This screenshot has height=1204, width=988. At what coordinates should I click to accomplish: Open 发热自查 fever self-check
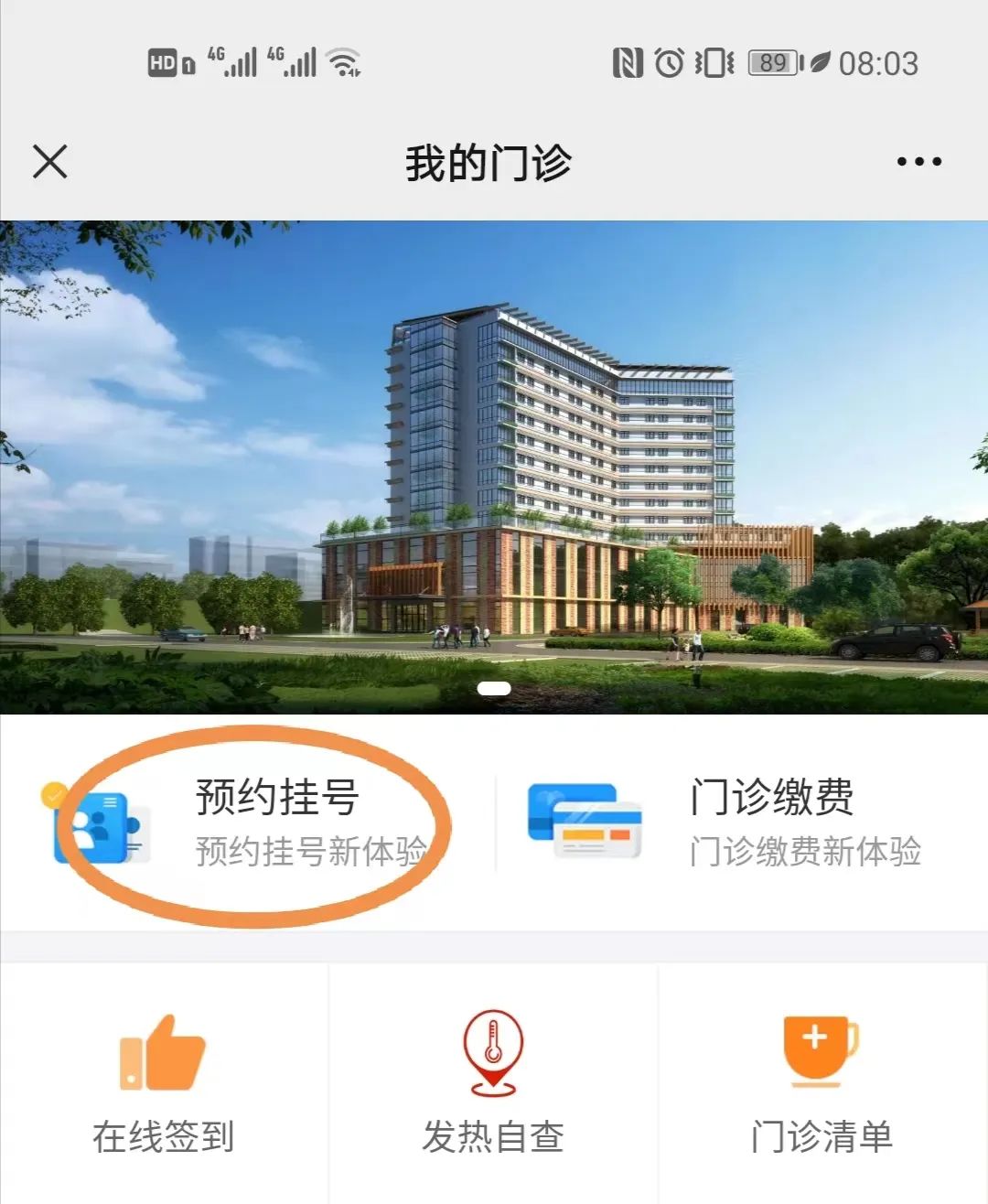493,1084
